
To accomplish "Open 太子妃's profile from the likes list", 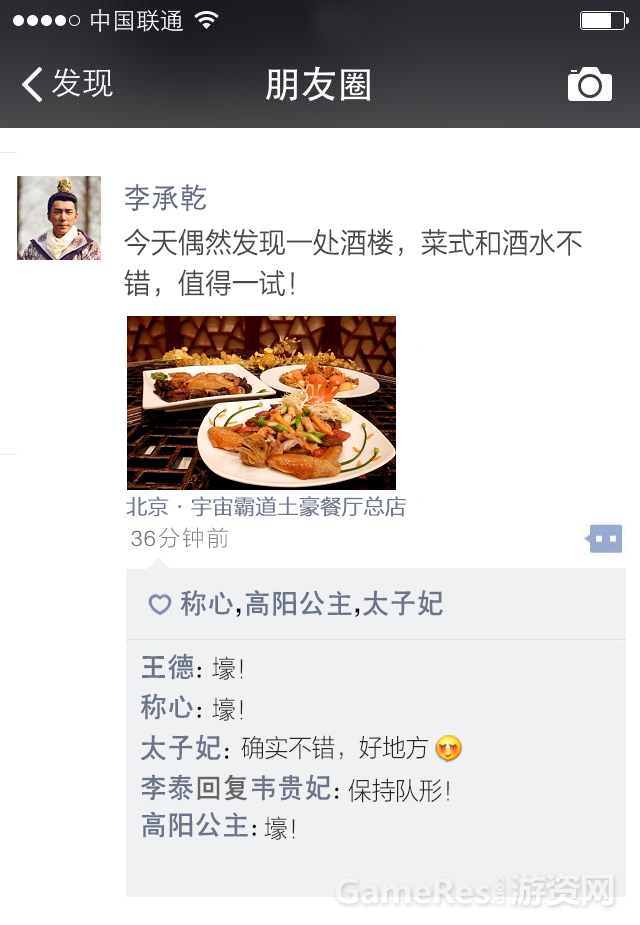I will [x=402, y=604].
